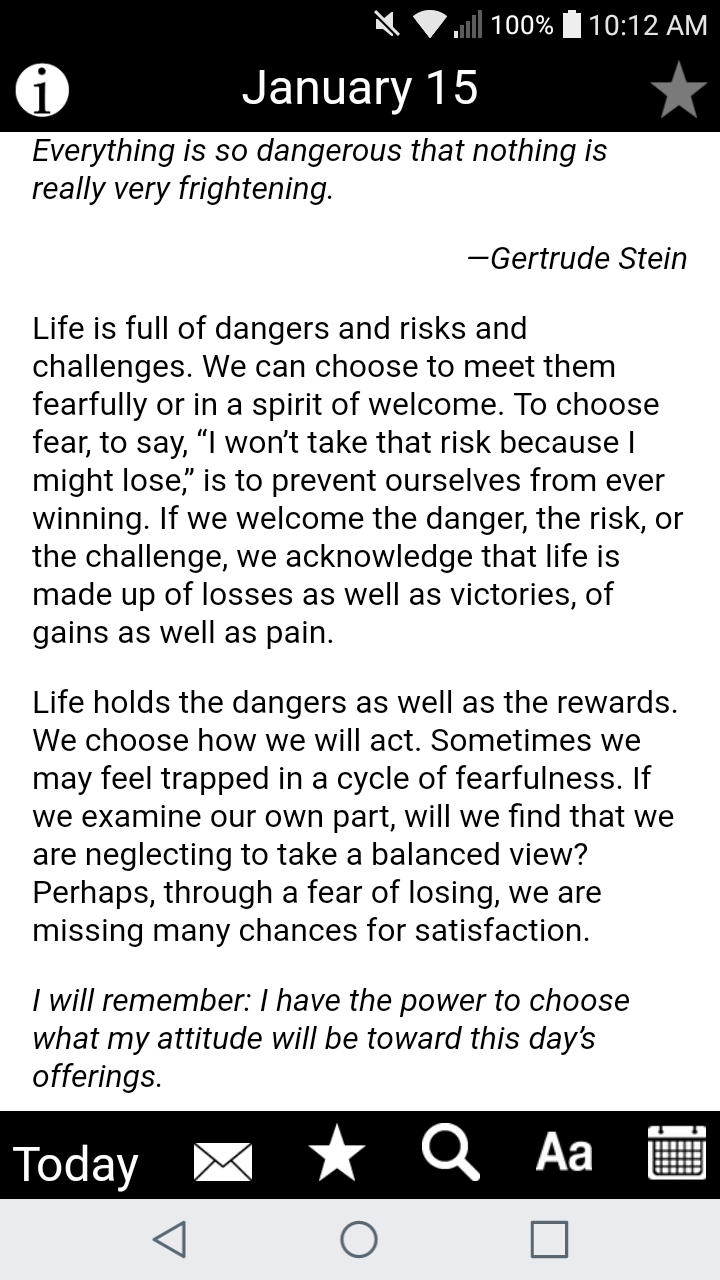Mark this January 15 reading as favorite

point(679,90)
